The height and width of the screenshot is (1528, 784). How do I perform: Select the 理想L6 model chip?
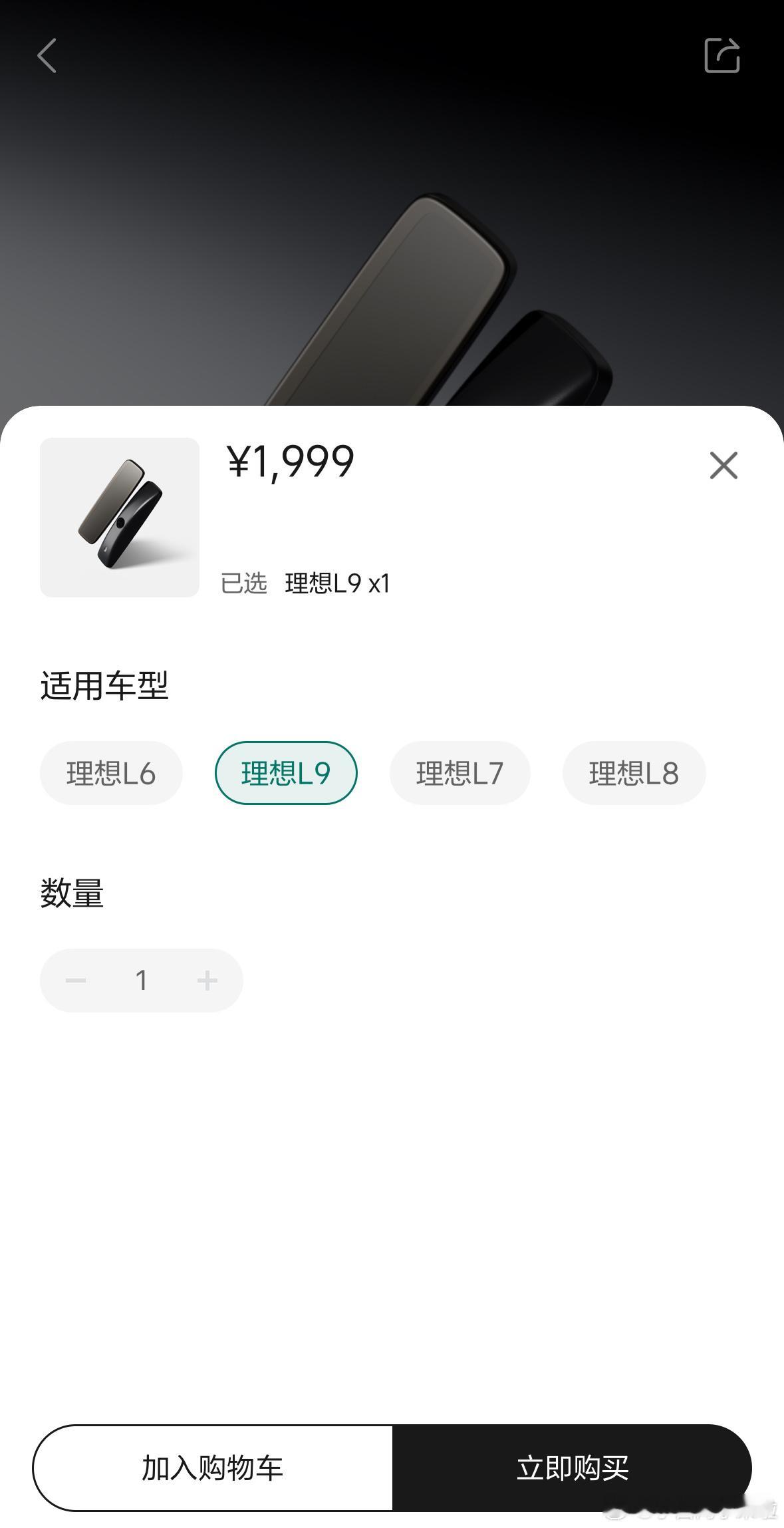[x=110, y=772]
